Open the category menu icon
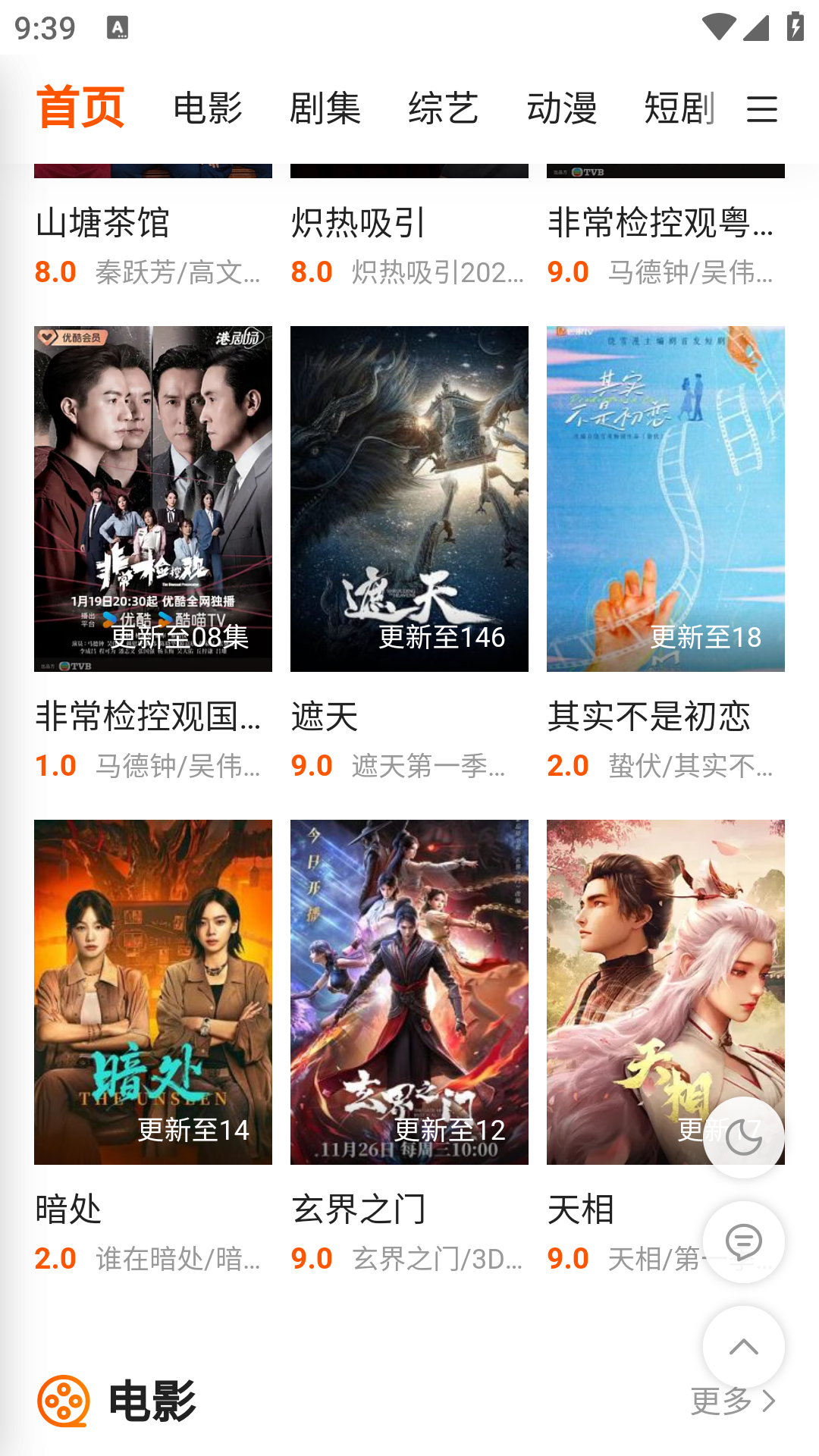 point(762,109)
